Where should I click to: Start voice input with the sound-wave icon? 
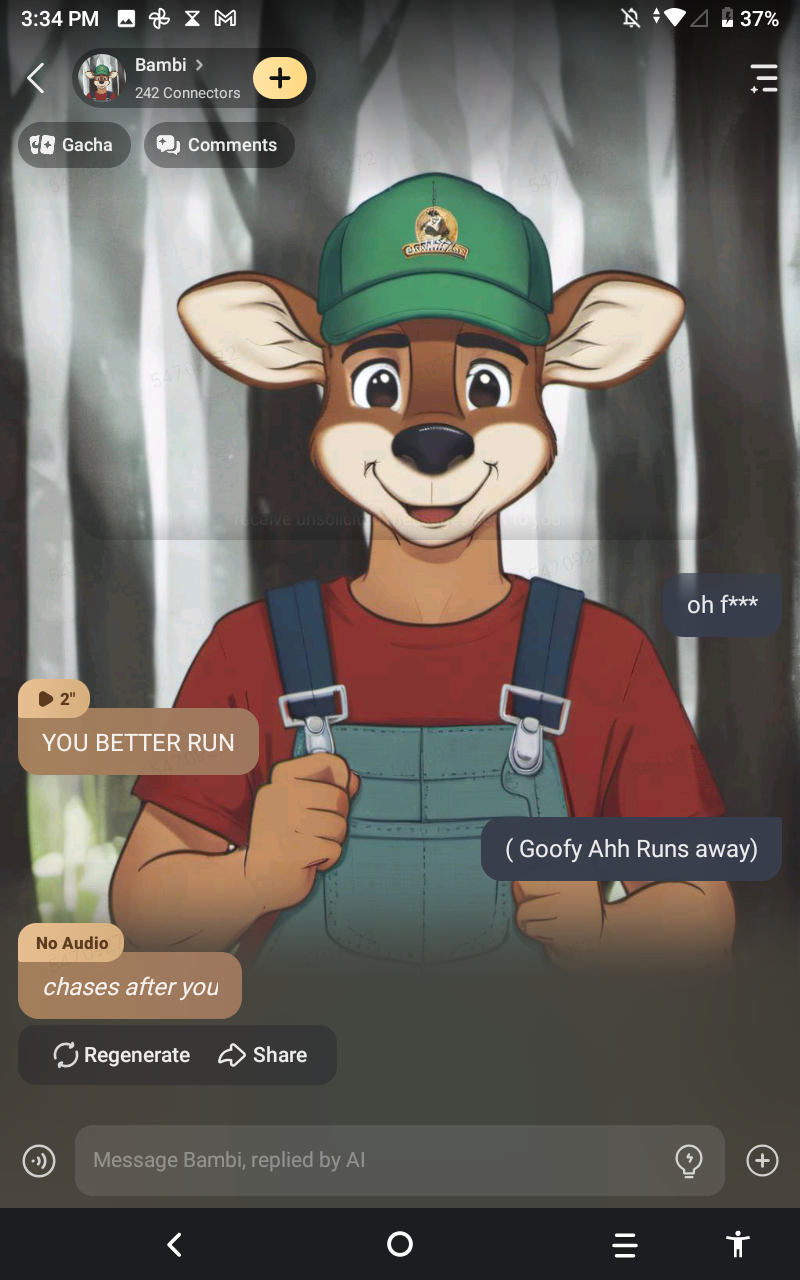tap(39, 1161)
